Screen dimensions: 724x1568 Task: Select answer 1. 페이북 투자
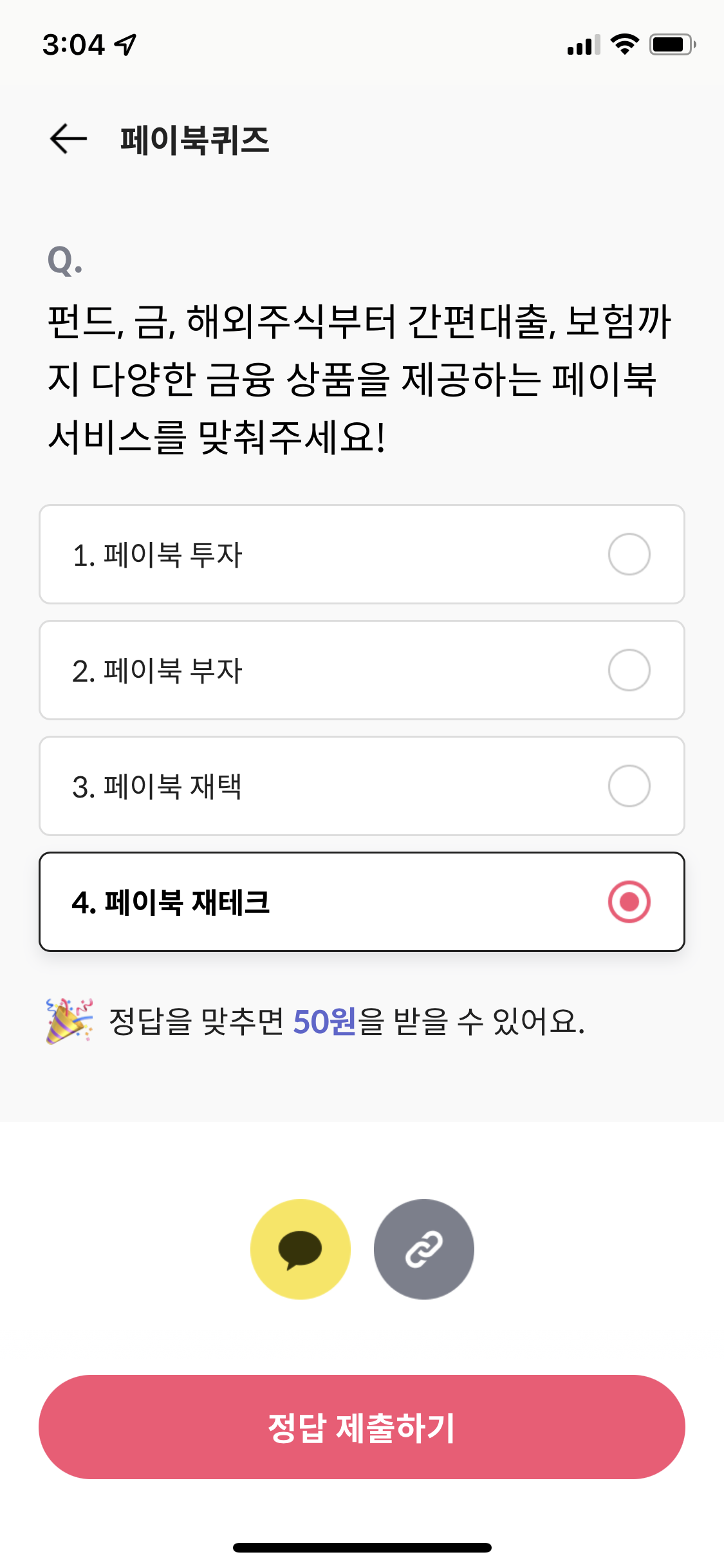(362, 554)
